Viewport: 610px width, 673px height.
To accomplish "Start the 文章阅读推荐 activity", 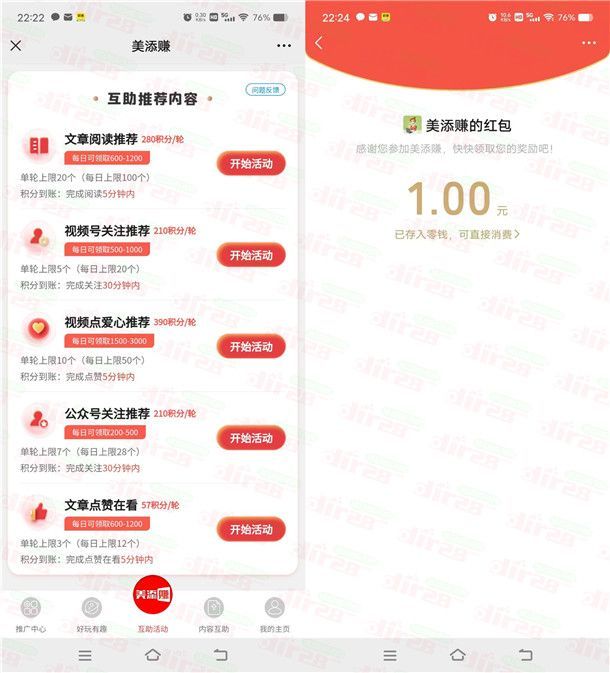I will [250, 164].
